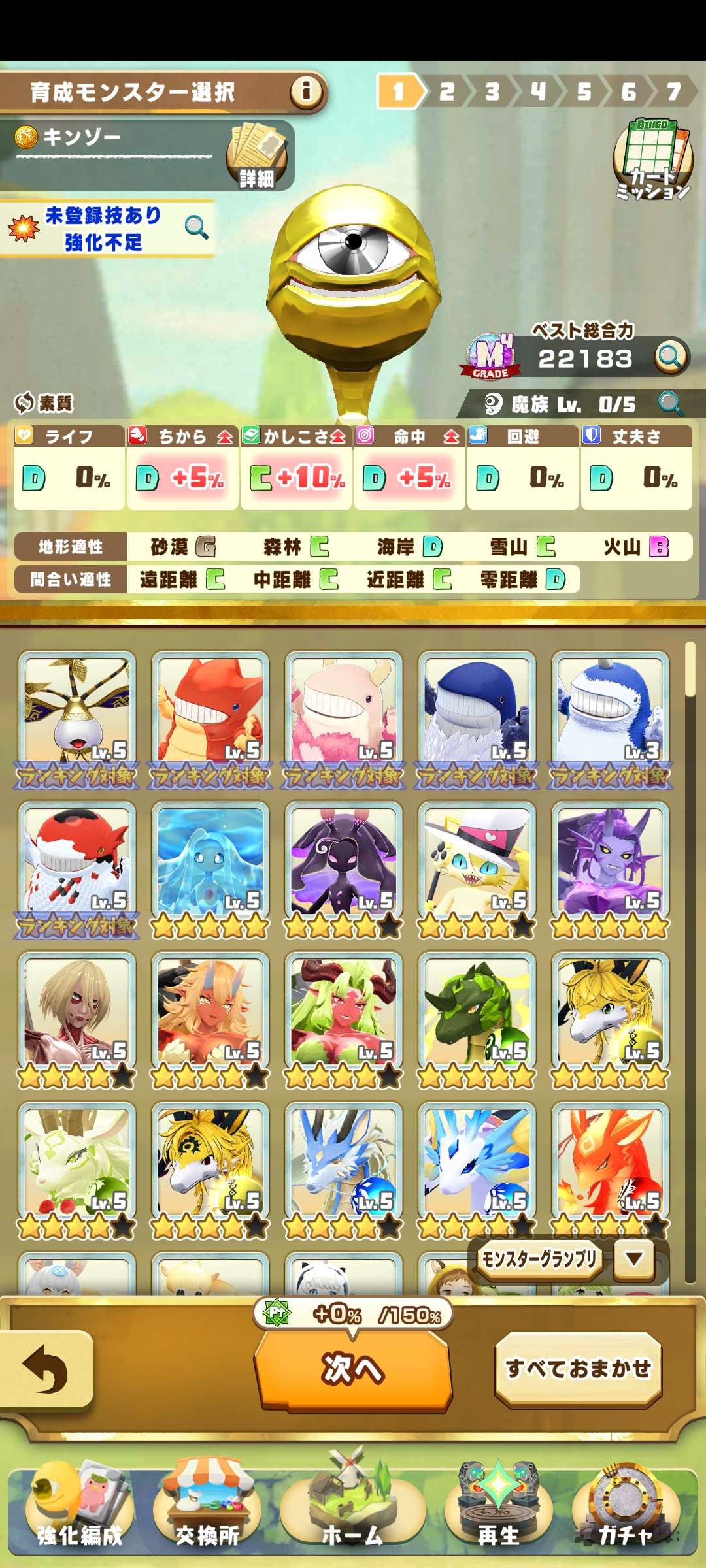Open the 再生 tab
Screen dimensions: 706x1568
pos(498,1509)
